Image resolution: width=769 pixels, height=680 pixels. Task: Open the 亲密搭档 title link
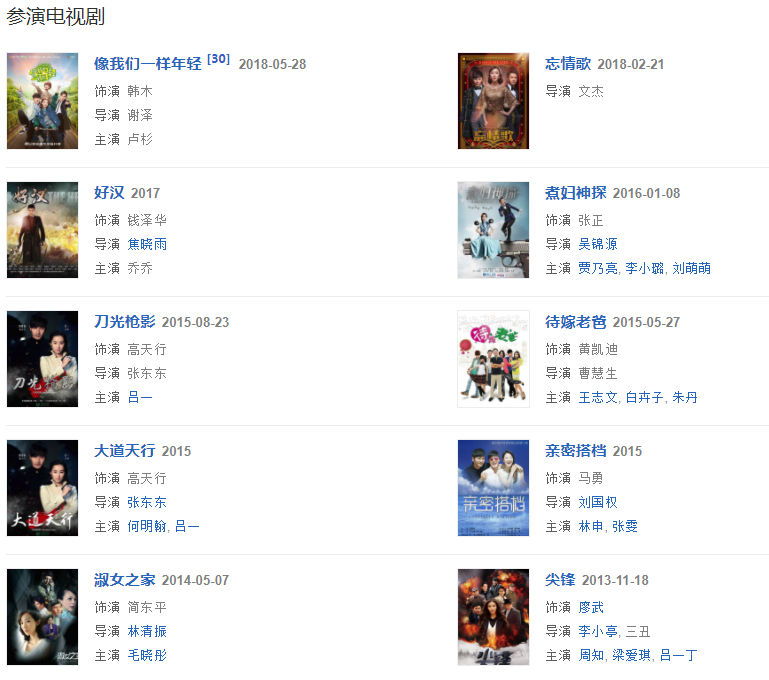pyautogui.click(x=576, y=451)
